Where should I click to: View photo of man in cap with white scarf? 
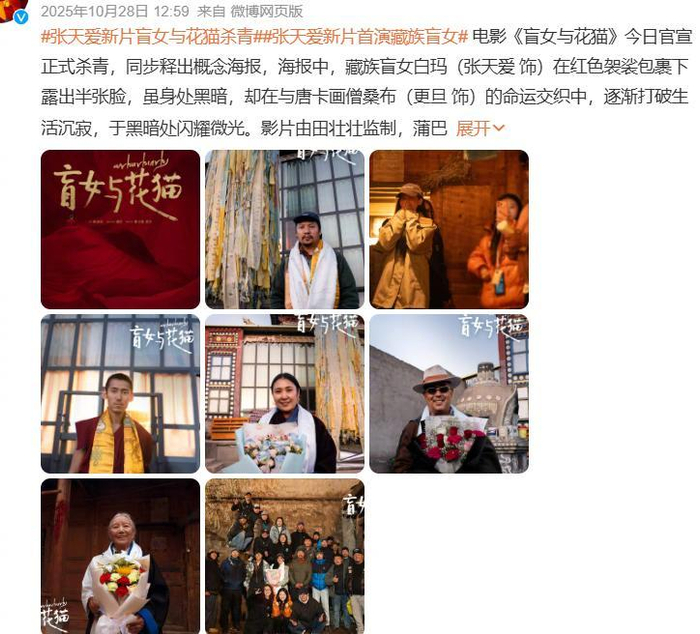284,229
